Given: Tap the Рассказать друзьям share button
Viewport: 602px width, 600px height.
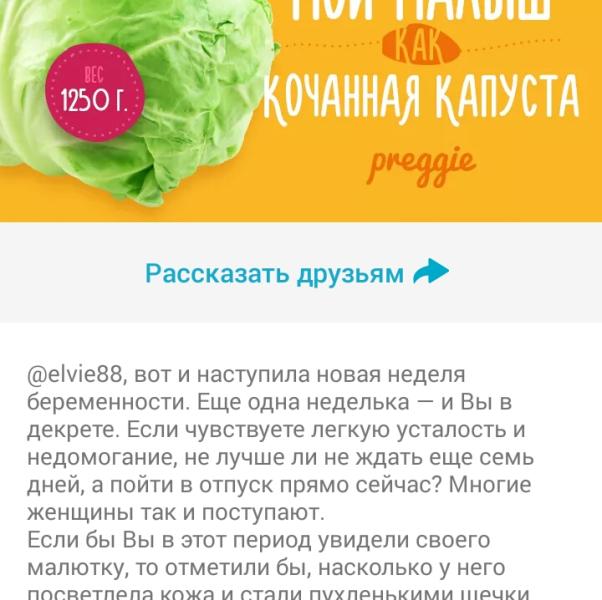Looking at the screenshot, I should tap(297, 273).
